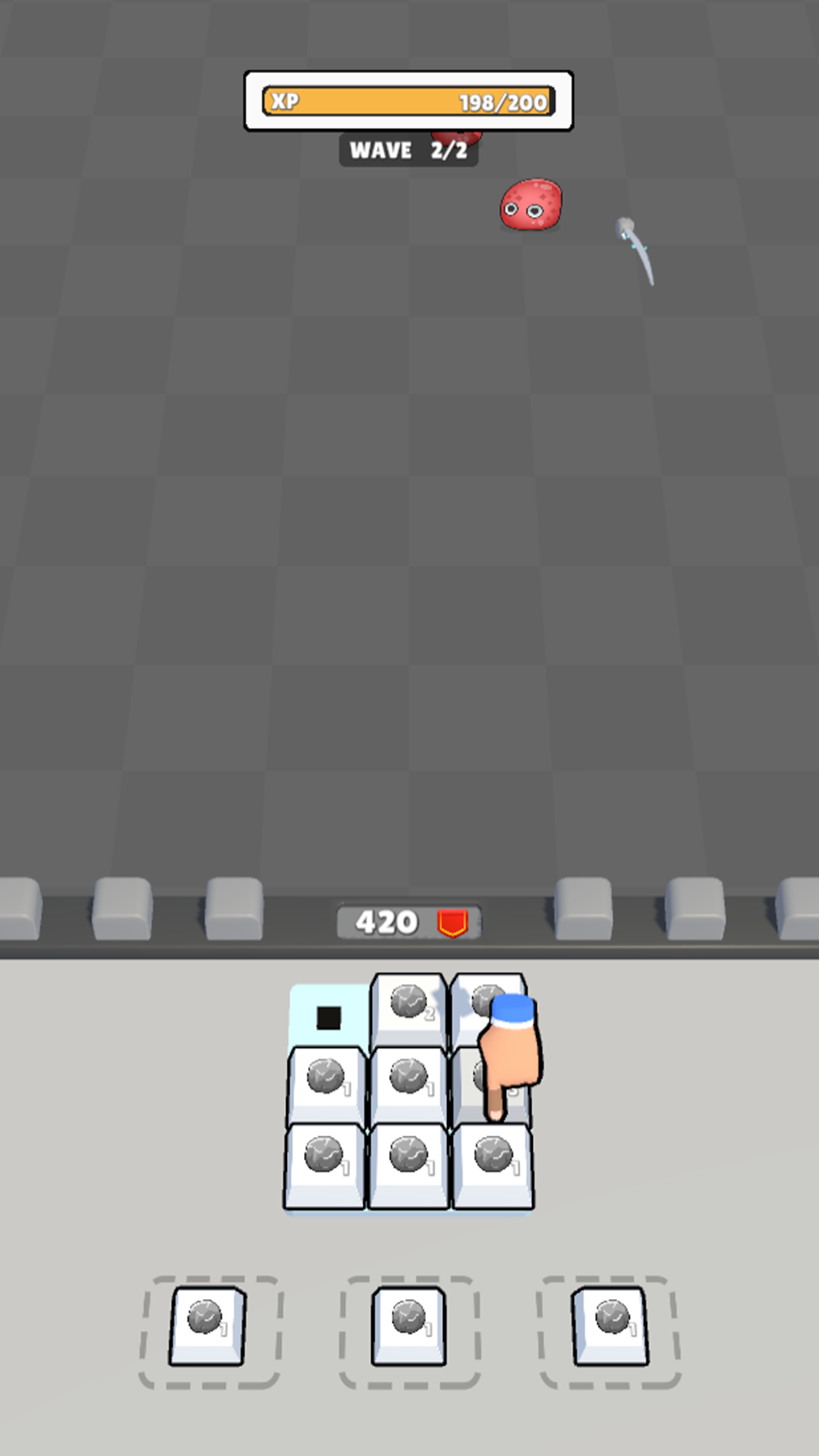Select the level 2 stone key
This screenshot has height=1456, width=819.
[x=409, y=1008]
